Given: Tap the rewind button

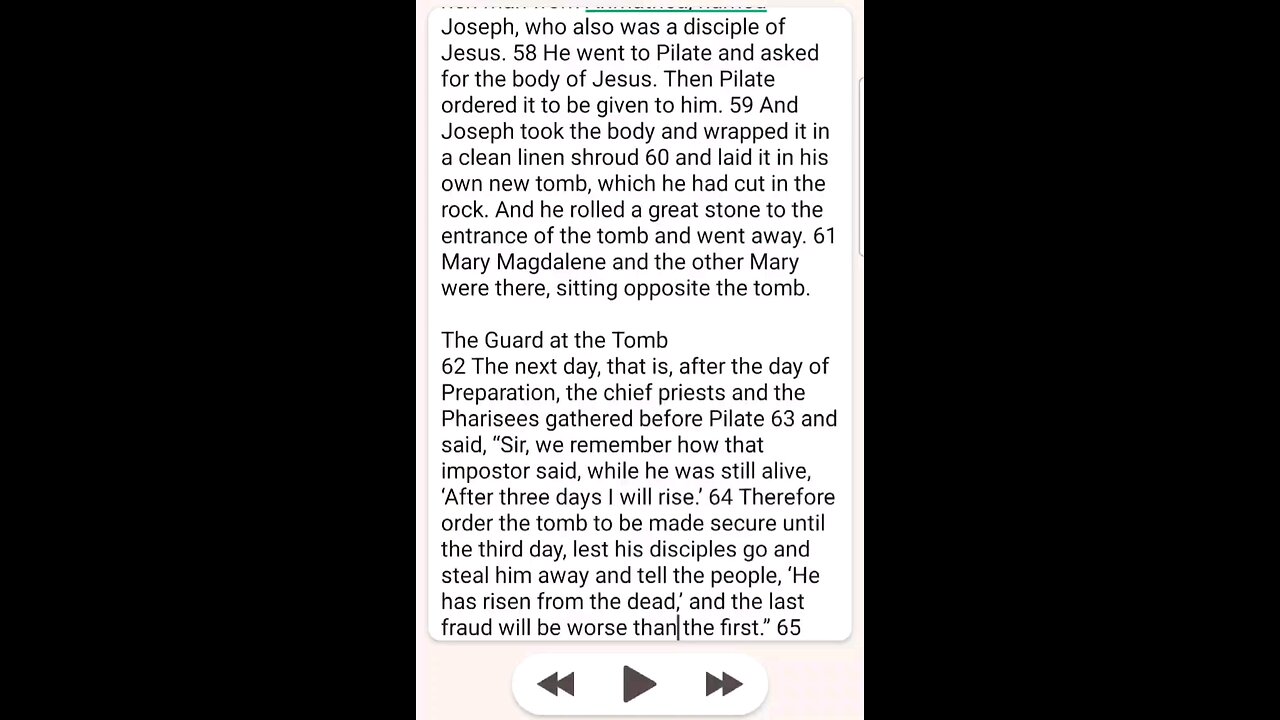Looking at the screenshot, I should click(x=556, y=684).
